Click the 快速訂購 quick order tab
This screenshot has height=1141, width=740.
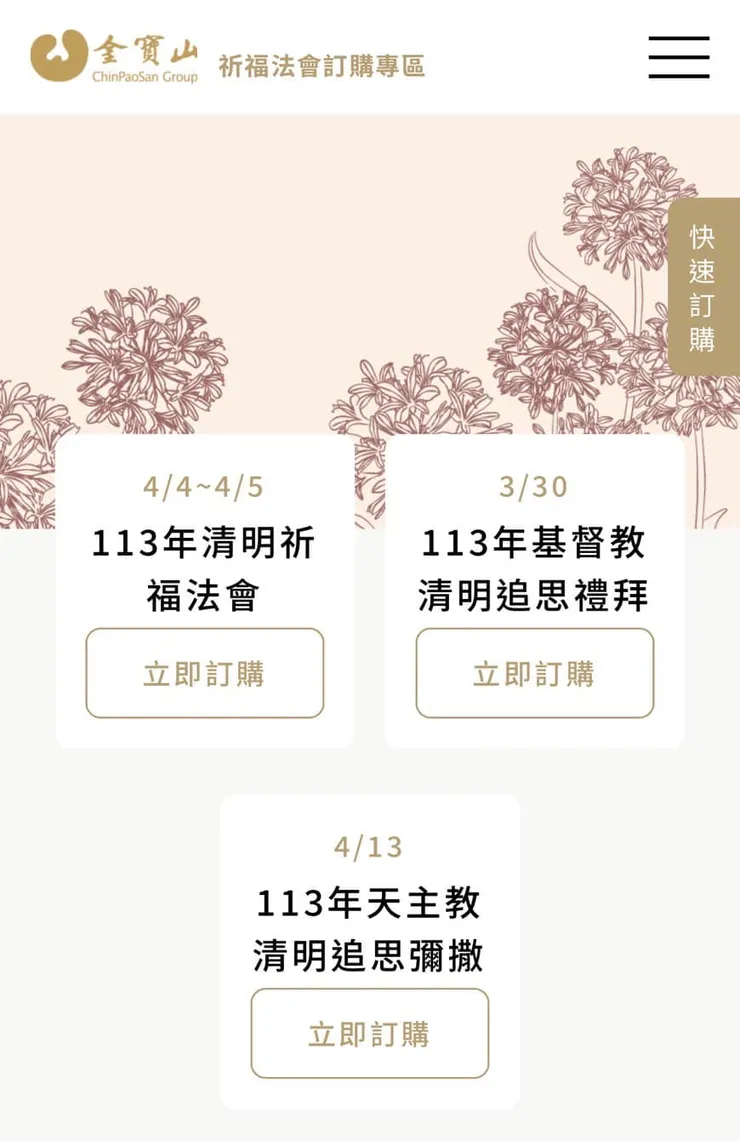pyautogui.click(x=704, y=290)
